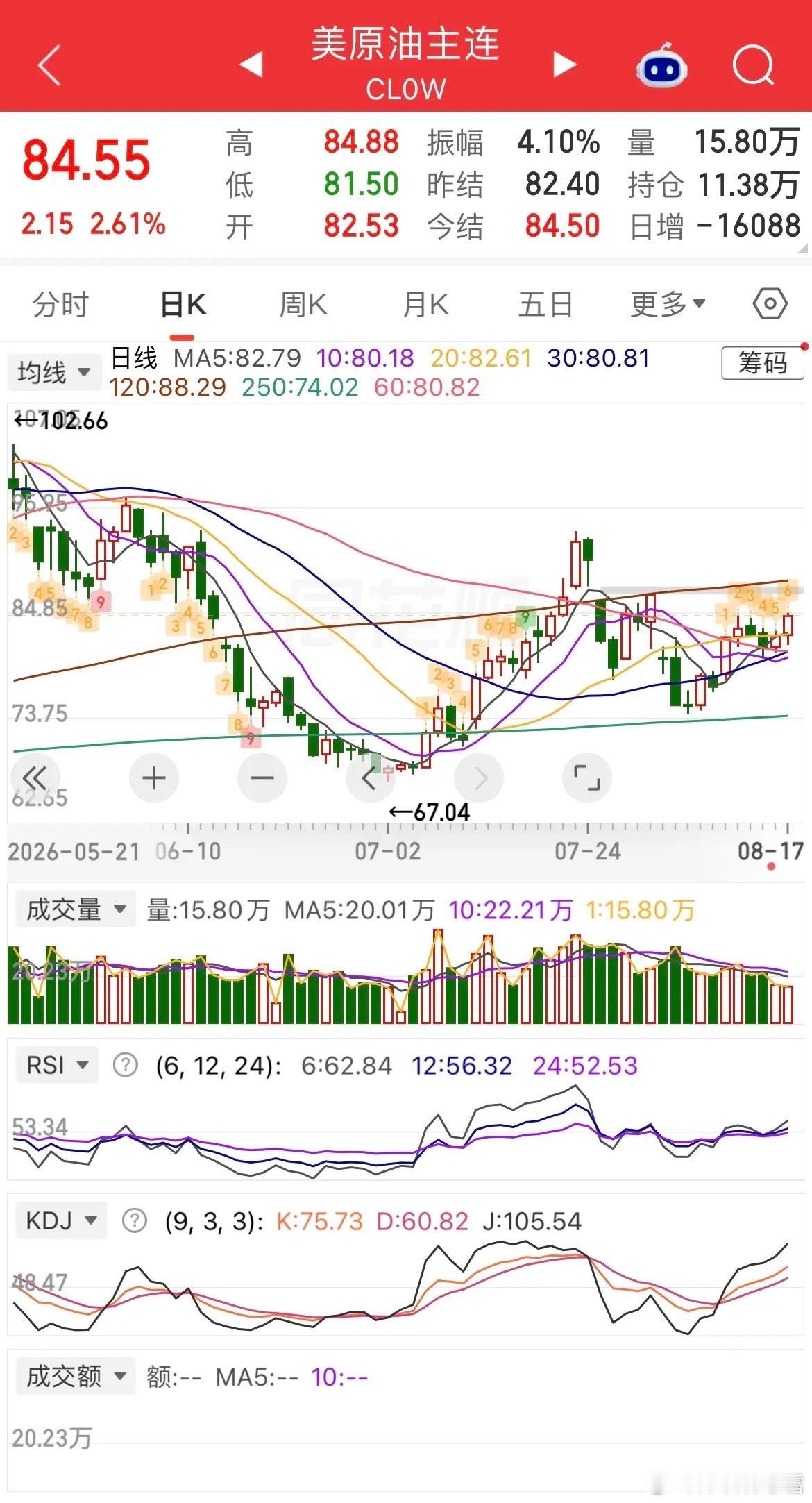
Task: Change the RSI indicator dropdown
Action: (57, 1065)
